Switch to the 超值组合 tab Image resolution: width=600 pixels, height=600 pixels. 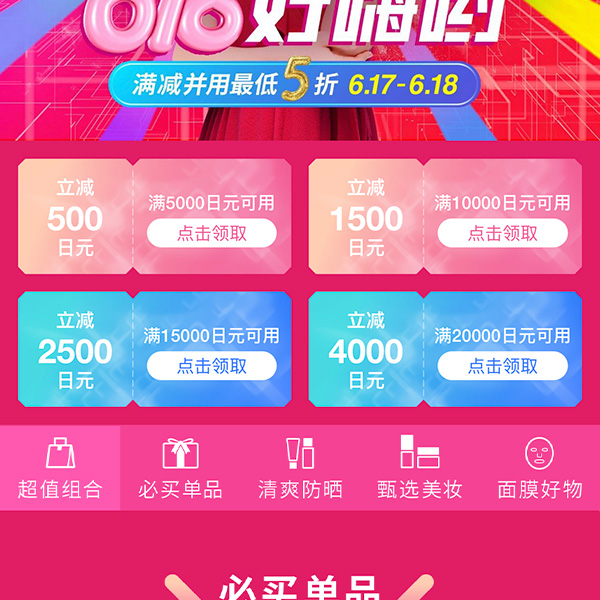click(60, 468)
